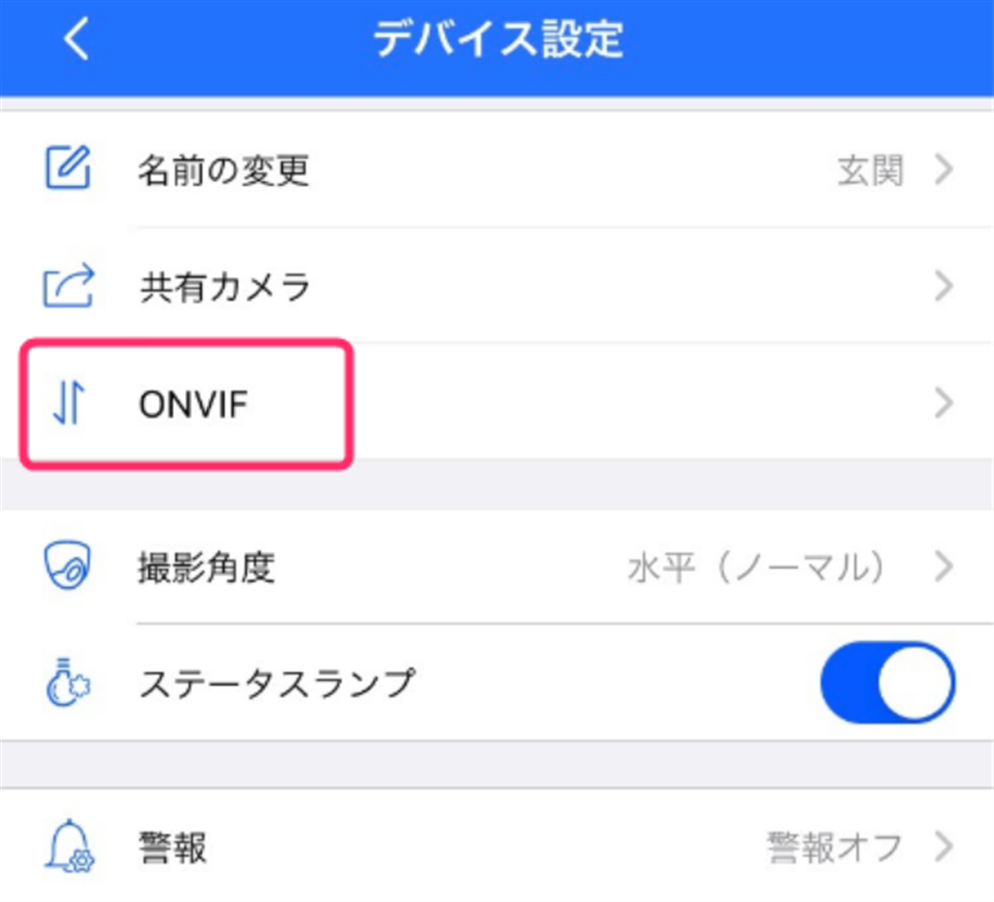Open the 共有カメラ settings row
The height and width of the screenshot is (902, 994).
(x=497, y=287)
